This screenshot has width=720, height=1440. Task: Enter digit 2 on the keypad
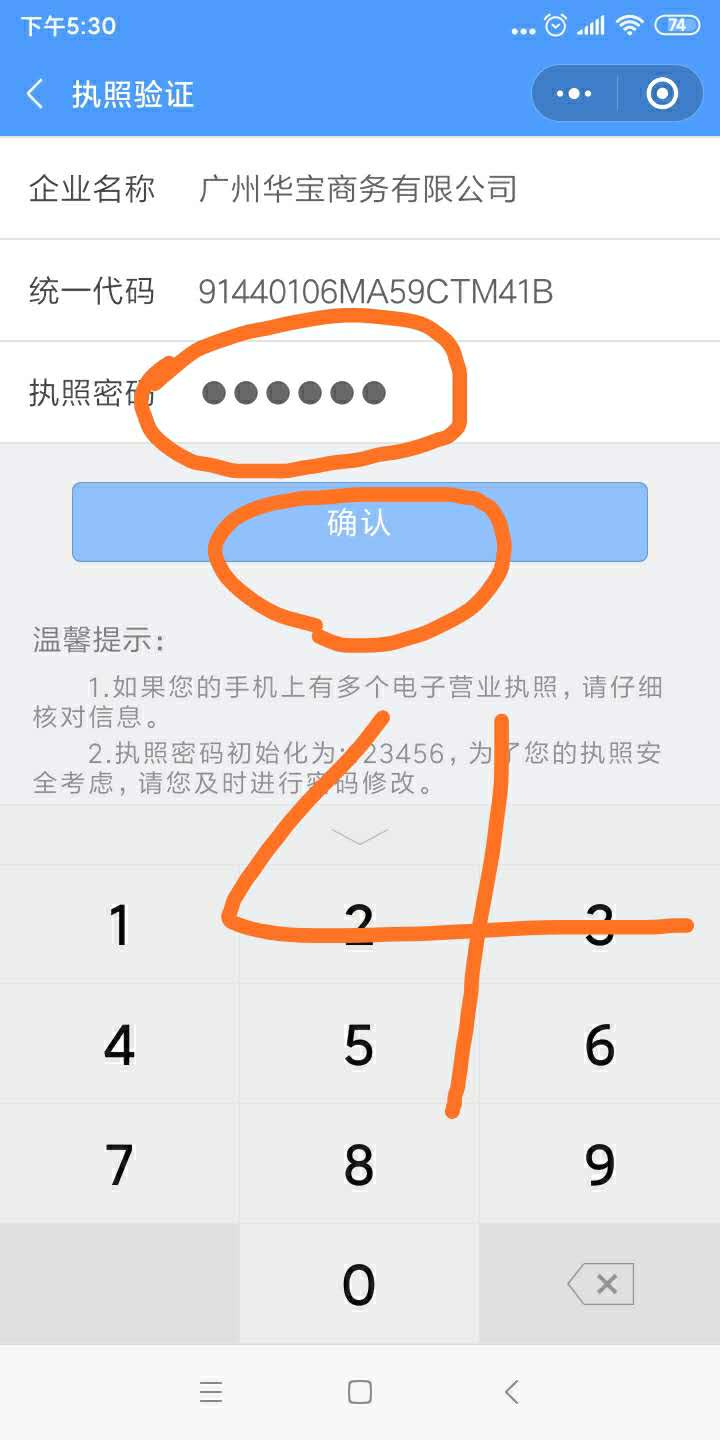pyautogui.click(x=359, y=924)
